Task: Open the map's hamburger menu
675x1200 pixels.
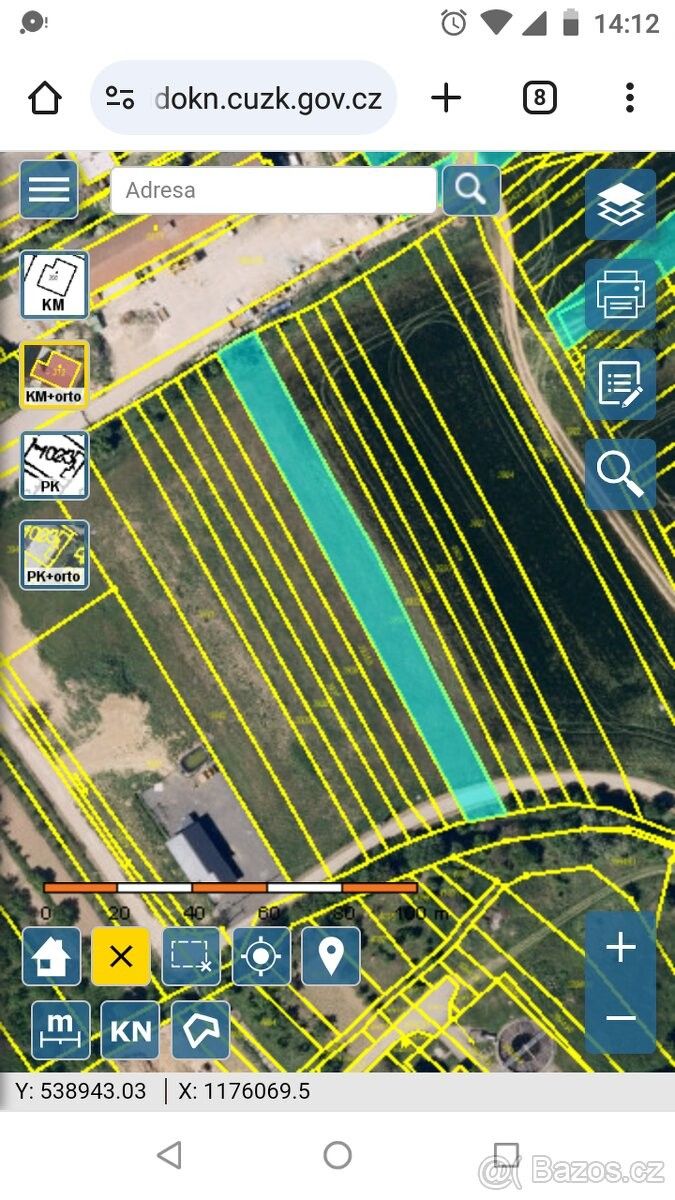Action: pyautogui.click(x=48, y=189)
